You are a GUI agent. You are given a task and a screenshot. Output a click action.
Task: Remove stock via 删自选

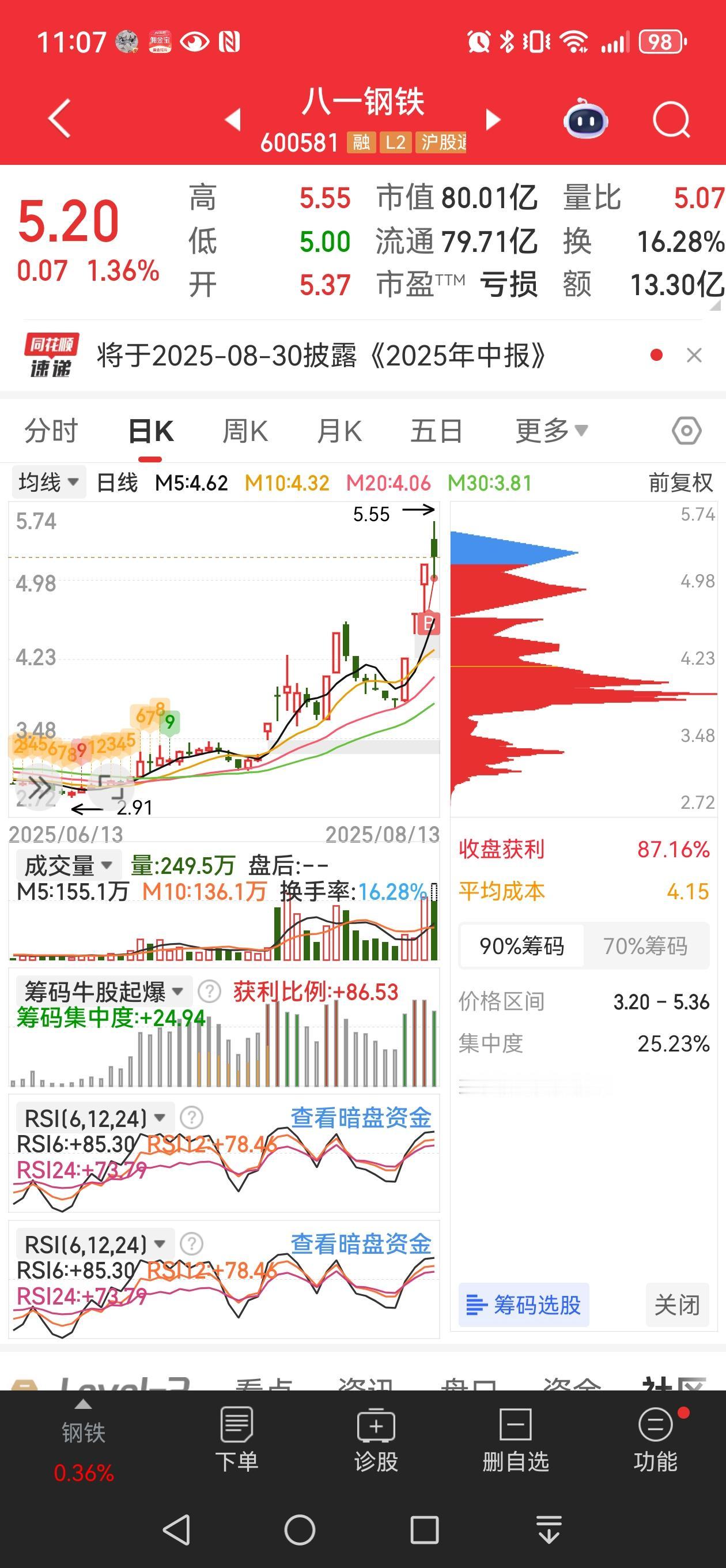pos(516,1439)
